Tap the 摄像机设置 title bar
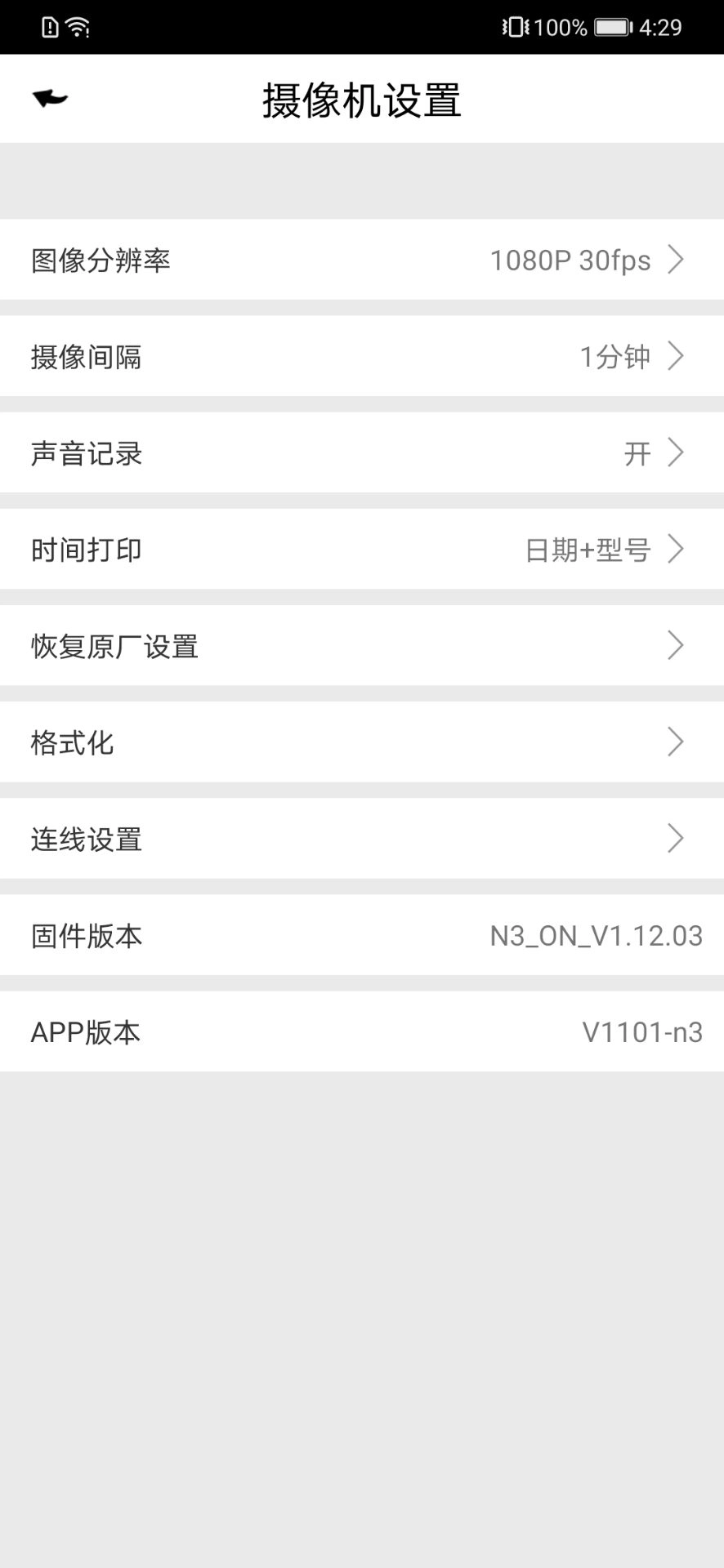The height and width of the screenshot is (1568, 724). pyautogui.click(x=362, y=98)
